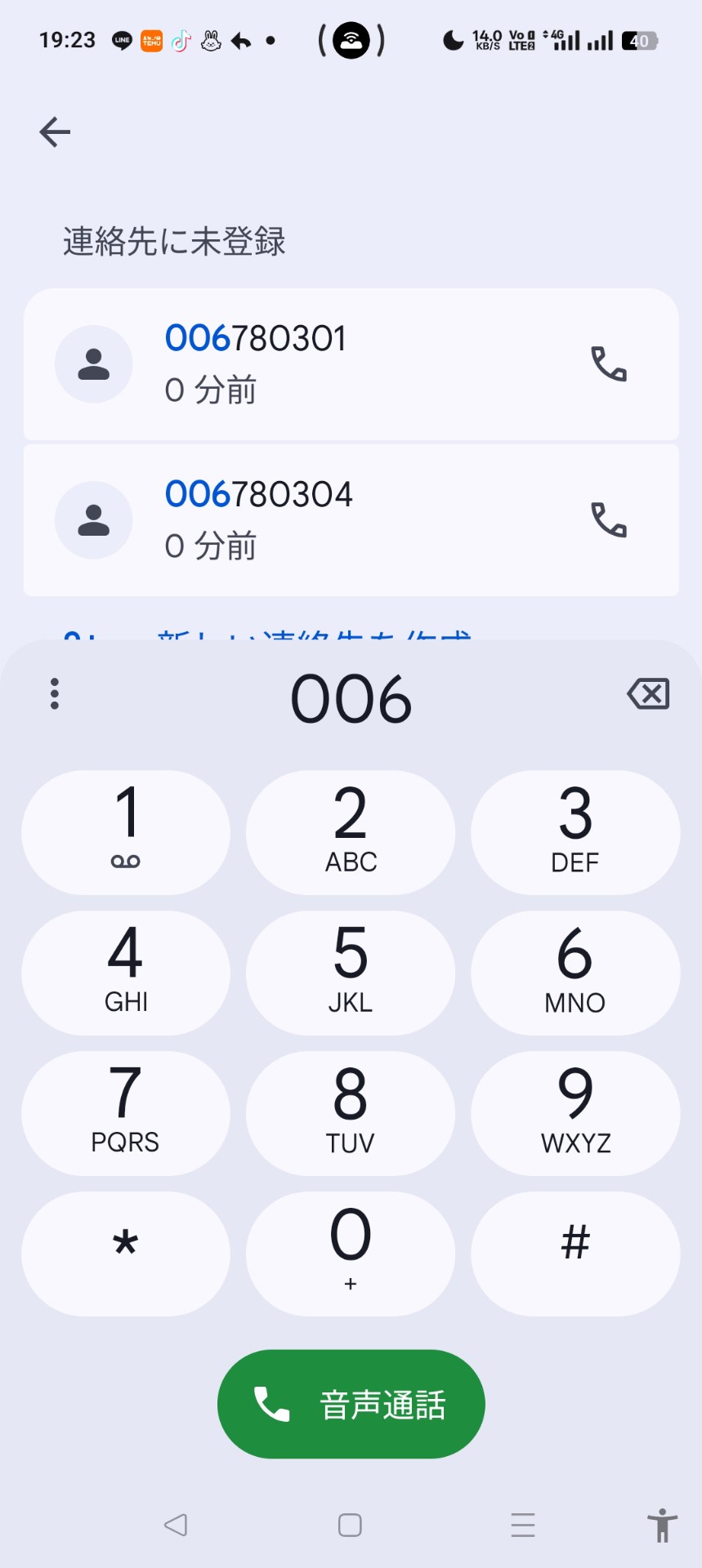
Task: Enter digit 5 JKL
Action: pyautogui.click(x=351, y=973)
